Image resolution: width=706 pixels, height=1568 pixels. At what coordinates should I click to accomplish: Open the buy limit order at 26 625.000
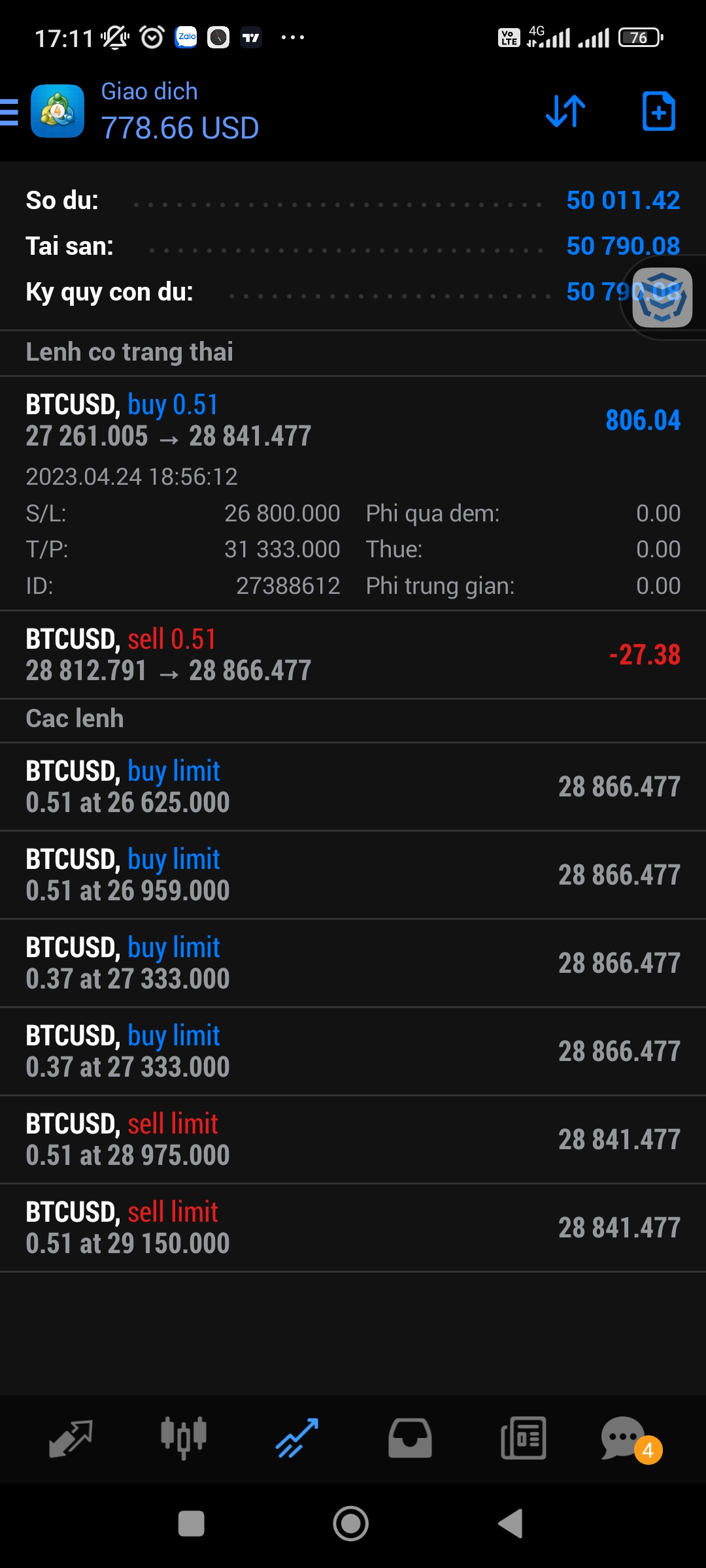(353, 787)
